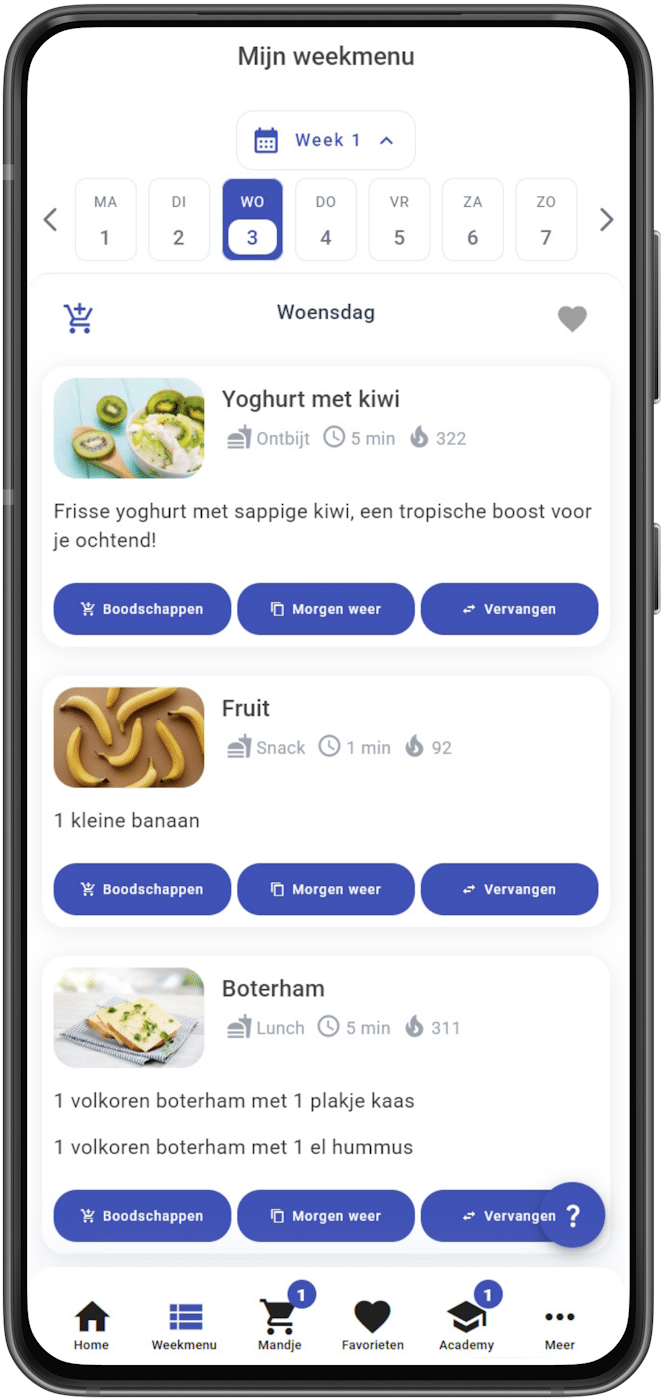Viewport: 664px width, 1400px height.
Task: Go to next week with right arrow
Action: [x=606, y=220]
